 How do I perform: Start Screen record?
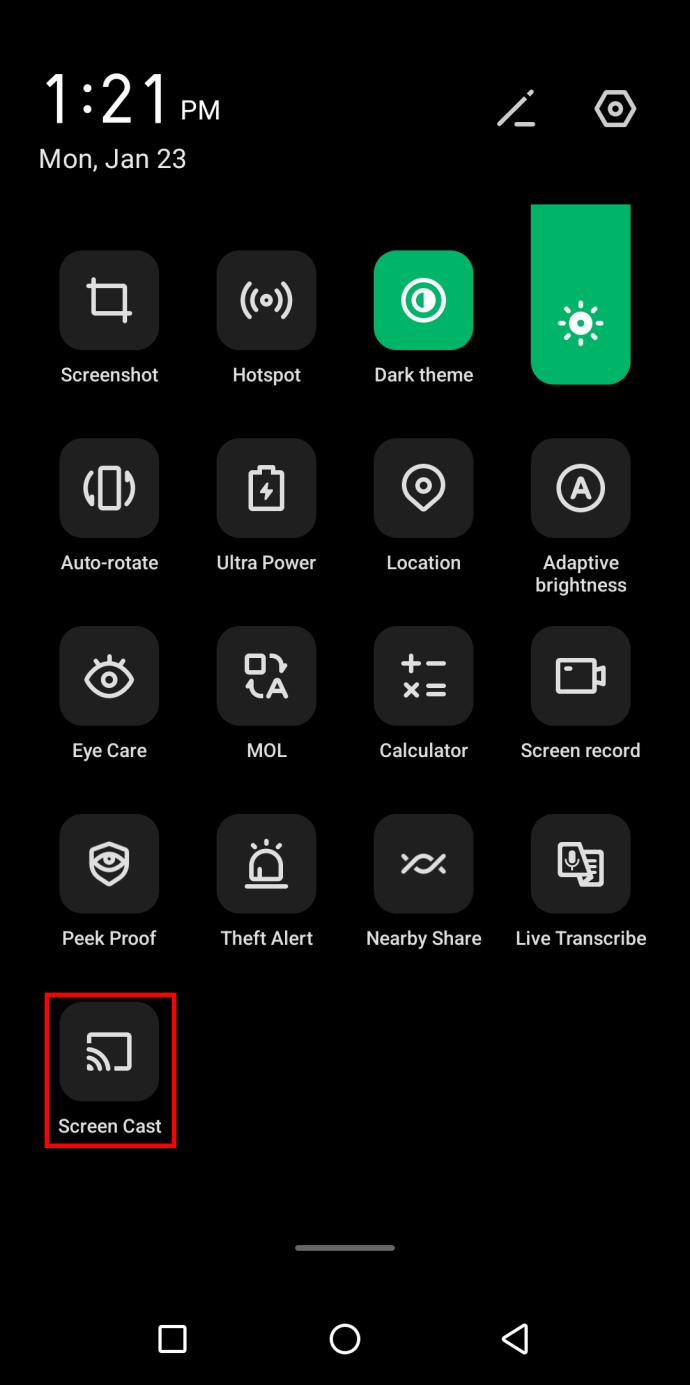pyautogui.click(x=580, y=676)
